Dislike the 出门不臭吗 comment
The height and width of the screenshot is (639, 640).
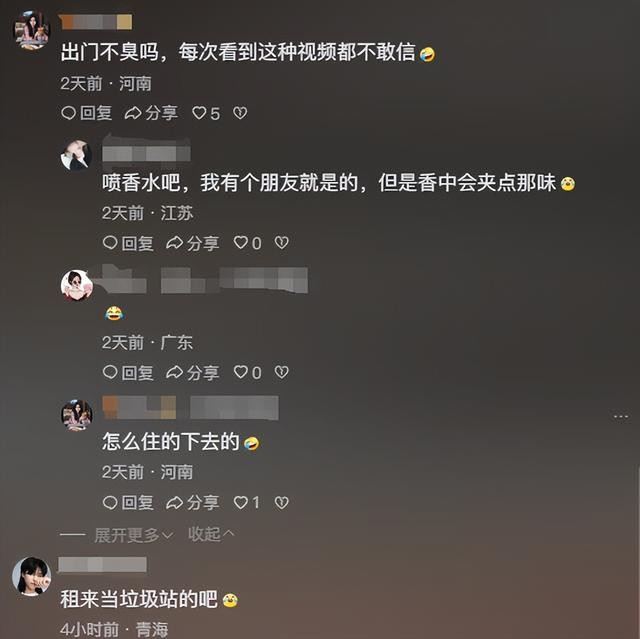[240, 113]
